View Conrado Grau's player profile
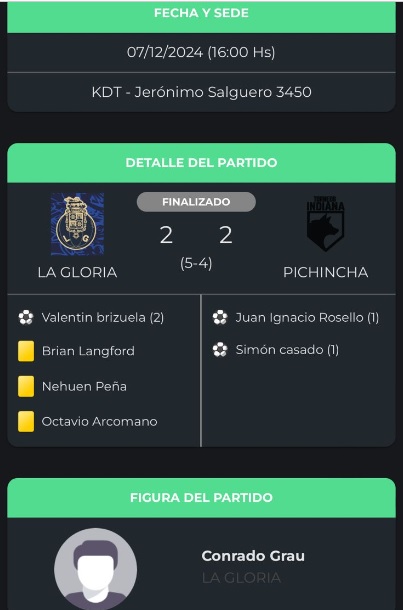The width and height of the screenshot is (403, 610). click(253, 556)
